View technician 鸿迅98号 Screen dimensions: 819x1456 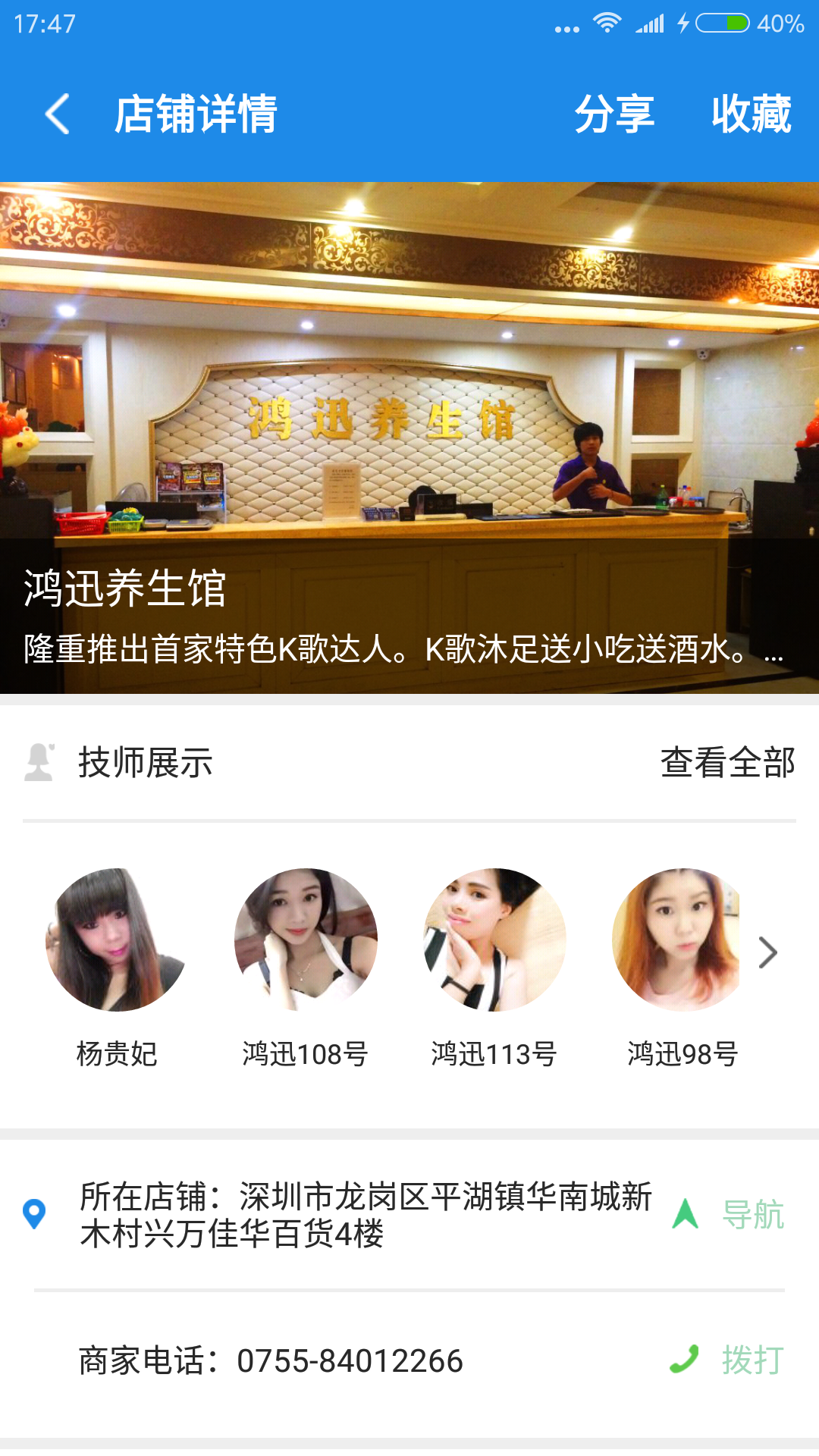point(677,940)
